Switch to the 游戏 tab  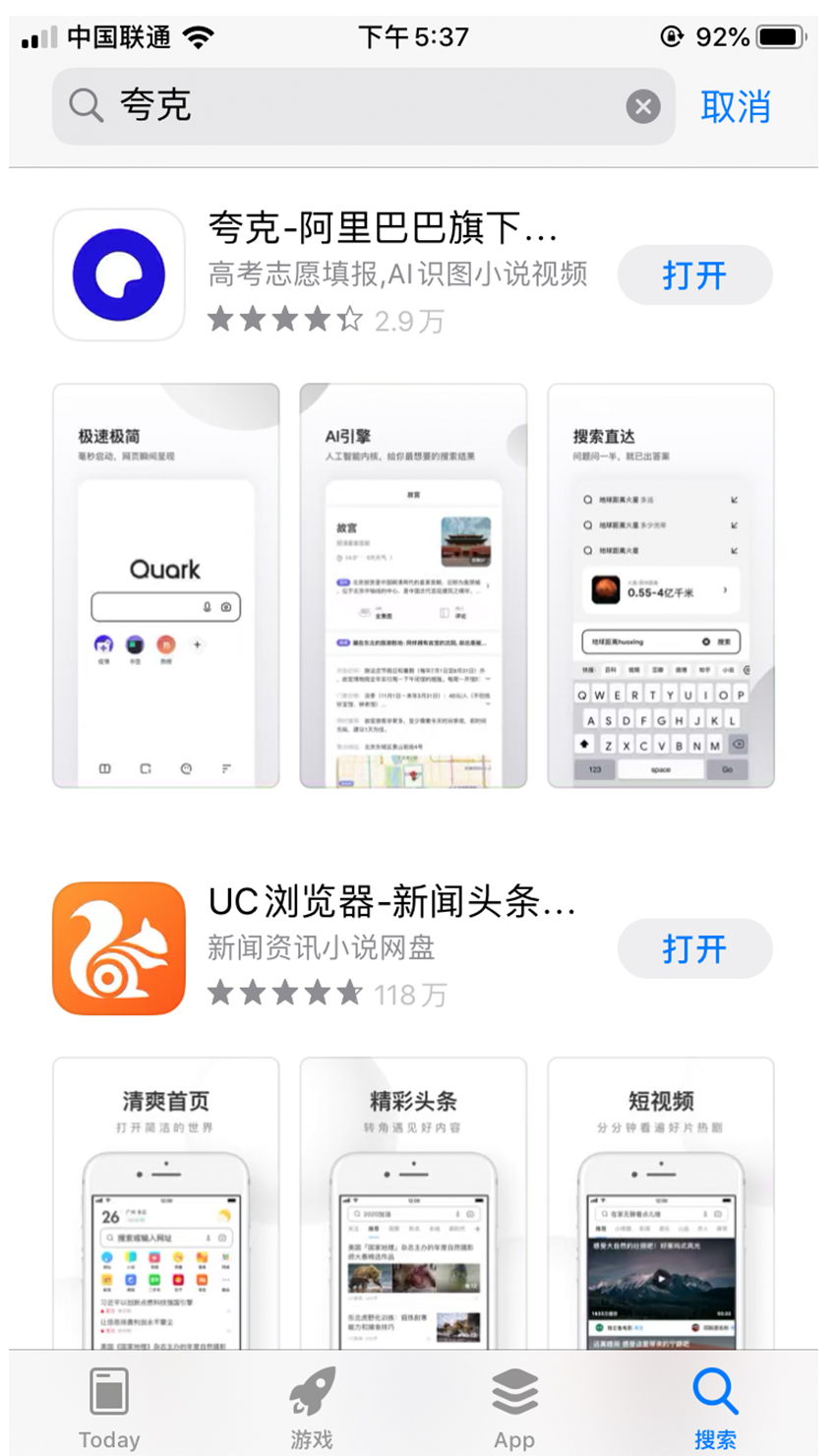coord(312,1407)
